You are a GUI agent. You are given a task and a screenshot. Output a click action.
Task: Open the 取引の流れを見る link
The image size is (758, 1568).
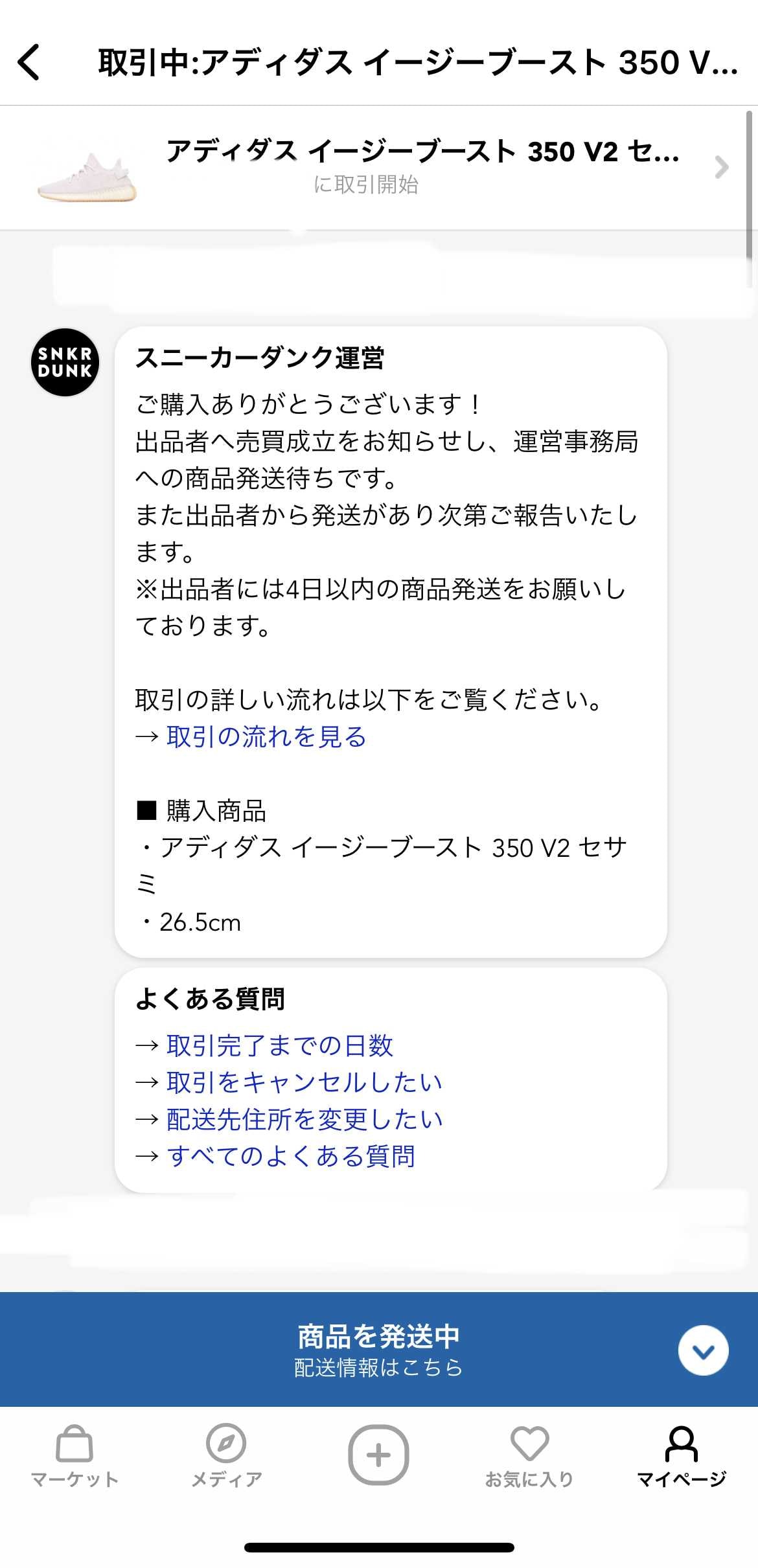tap(266, 737)
